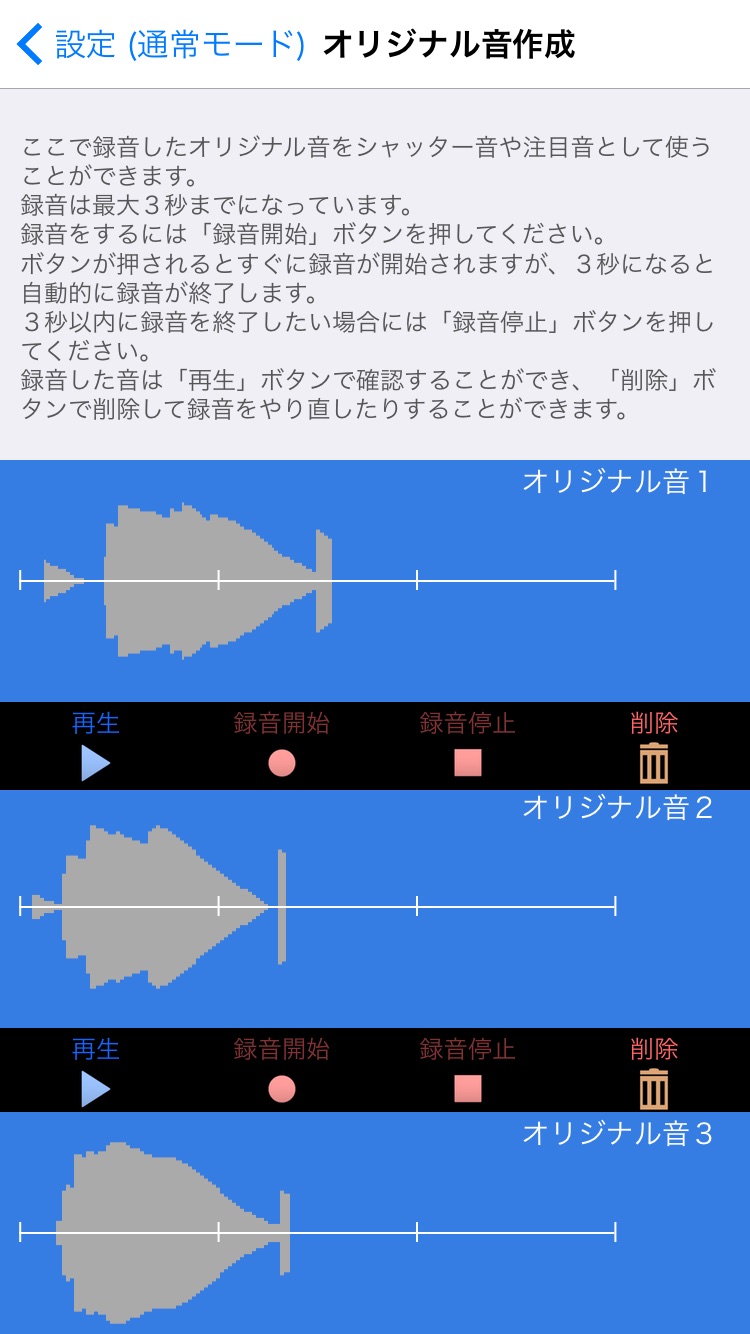Delete オリジナル音2 with its 削除 trash icon
The image size is (750, 1334).
[654, 1089]
